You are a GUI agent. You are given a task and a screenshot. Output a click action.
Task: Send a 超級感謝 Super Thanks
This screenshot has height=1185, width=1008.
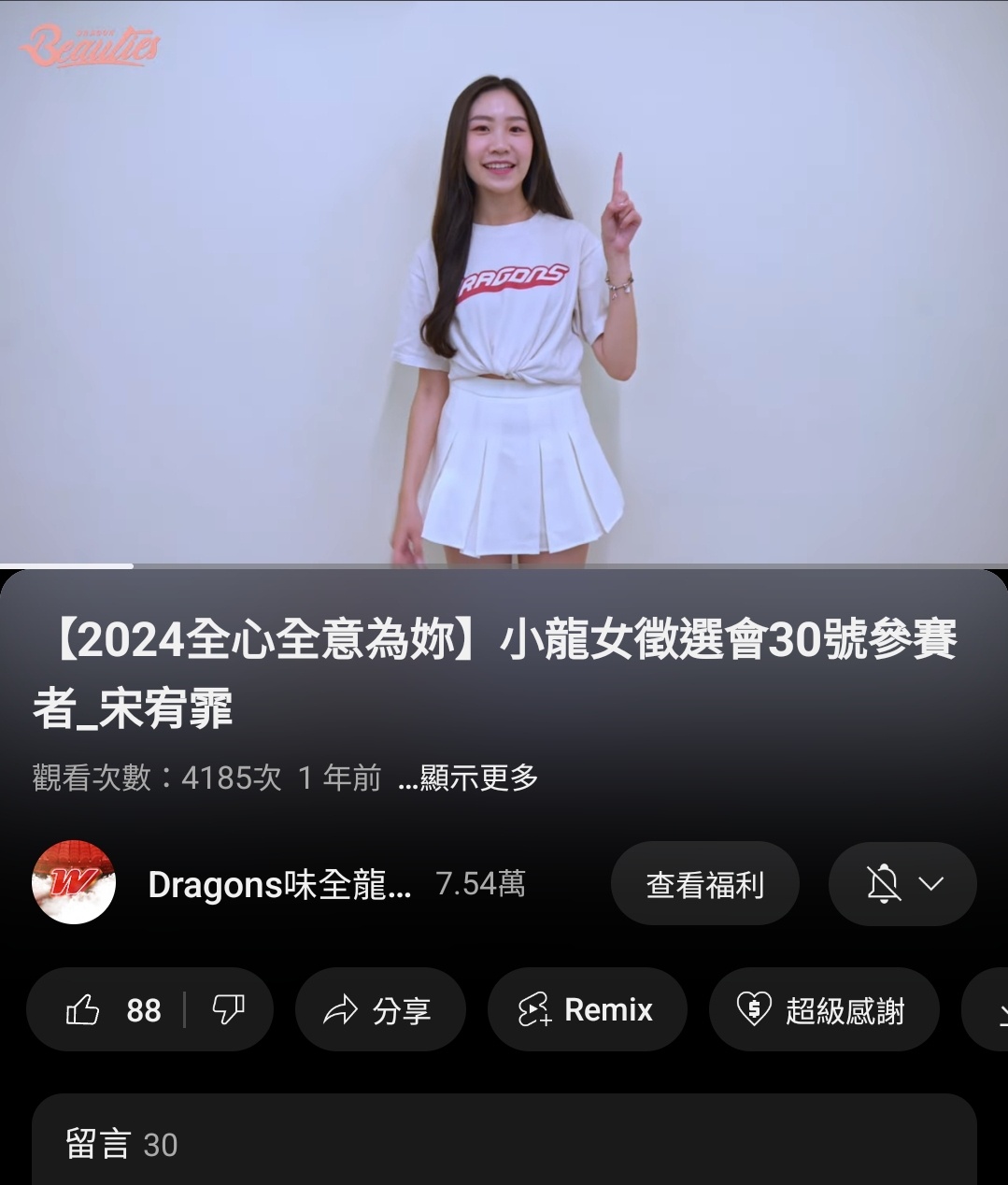(823, 1010)
